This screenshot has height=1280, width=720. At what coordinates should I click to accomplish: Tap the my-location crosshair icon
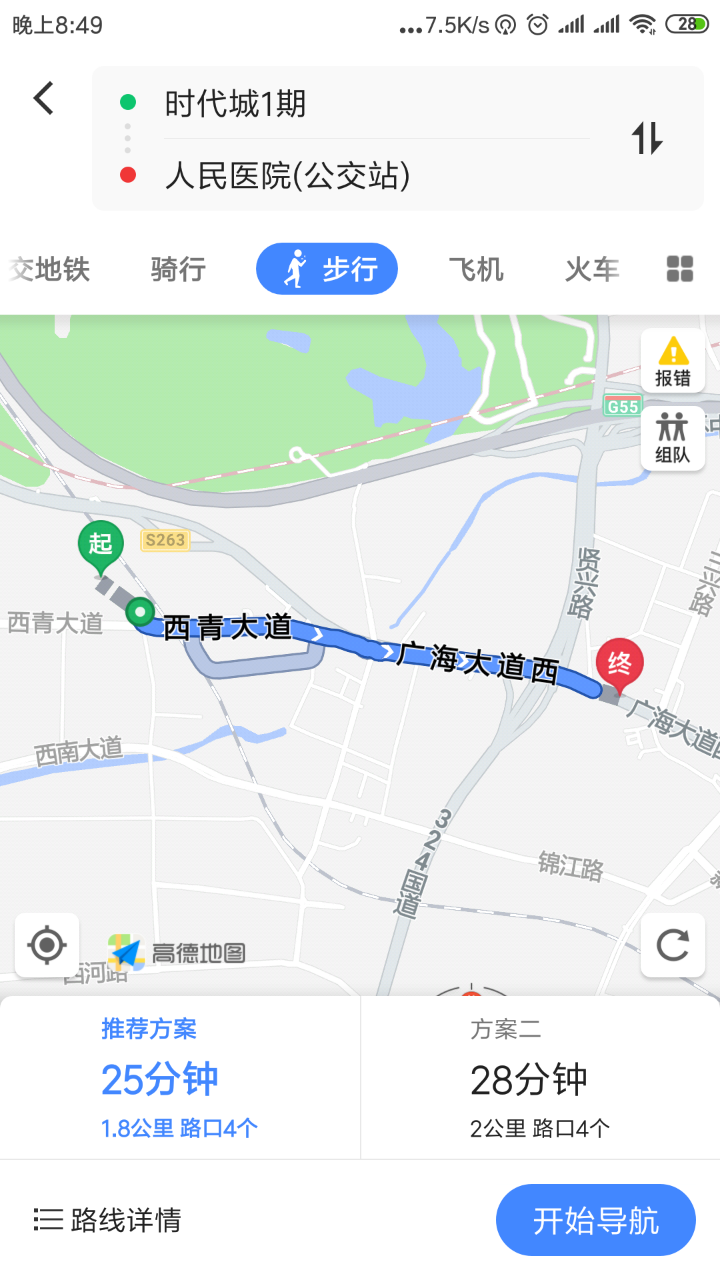tap(46, 944)
